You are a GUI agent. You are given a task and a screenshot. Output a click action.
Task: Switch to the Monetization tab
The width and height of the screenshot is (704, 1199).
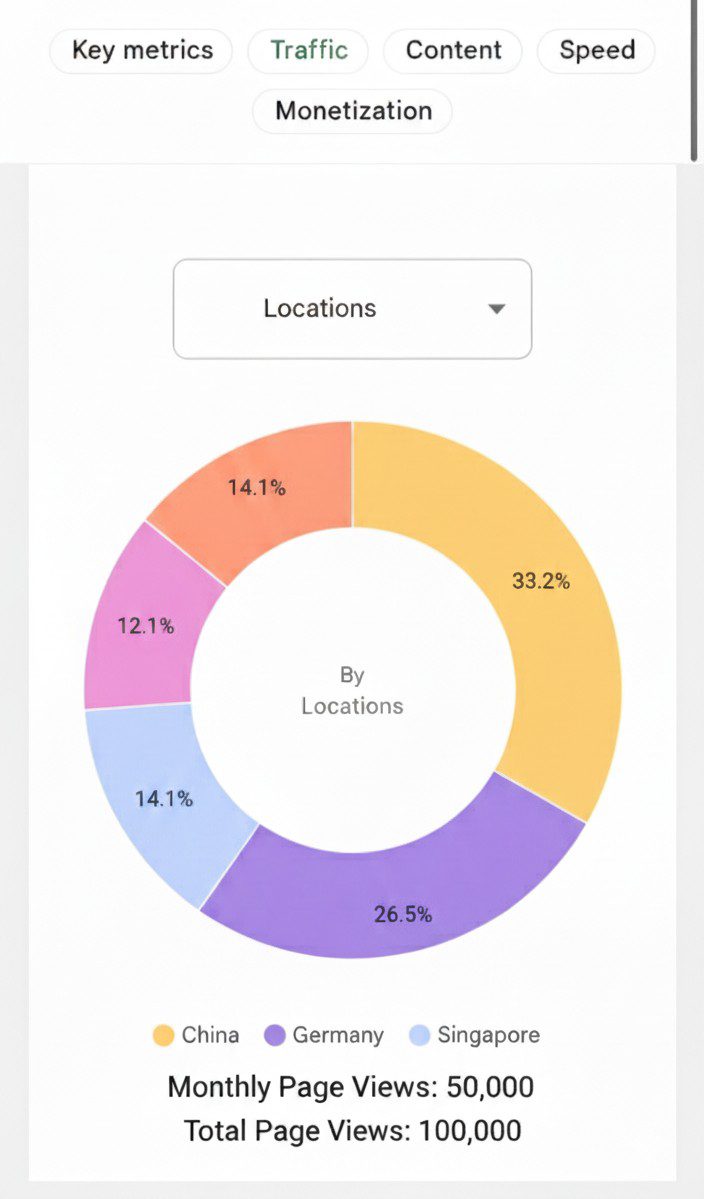[x=353, y=110]
